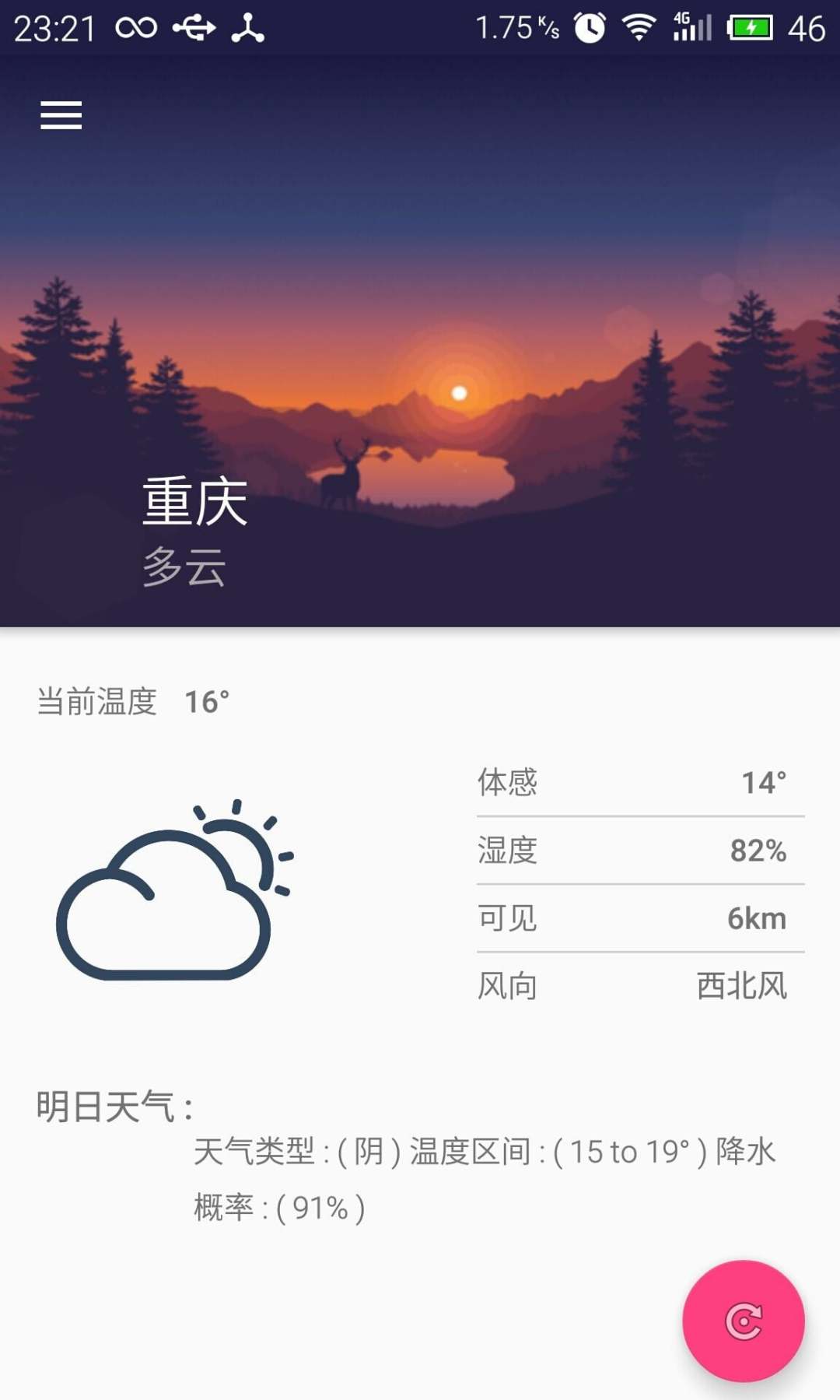
Task: Tap the 4G signal icon in status bar
Action: click(x=691, y=29)
